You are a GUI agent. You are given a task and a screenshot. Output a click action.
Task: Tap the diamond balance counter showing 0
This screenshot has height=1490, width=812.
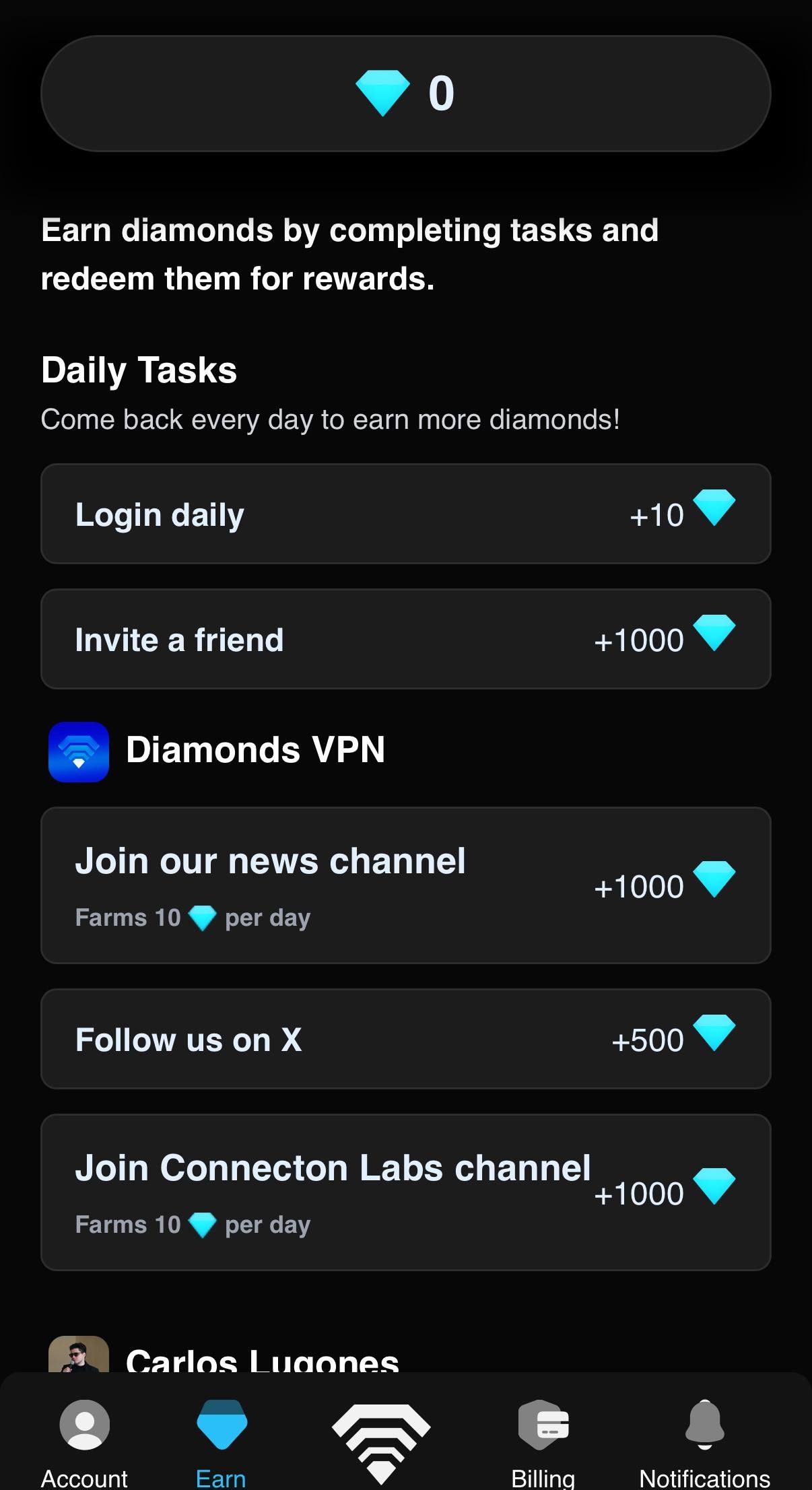406,94
